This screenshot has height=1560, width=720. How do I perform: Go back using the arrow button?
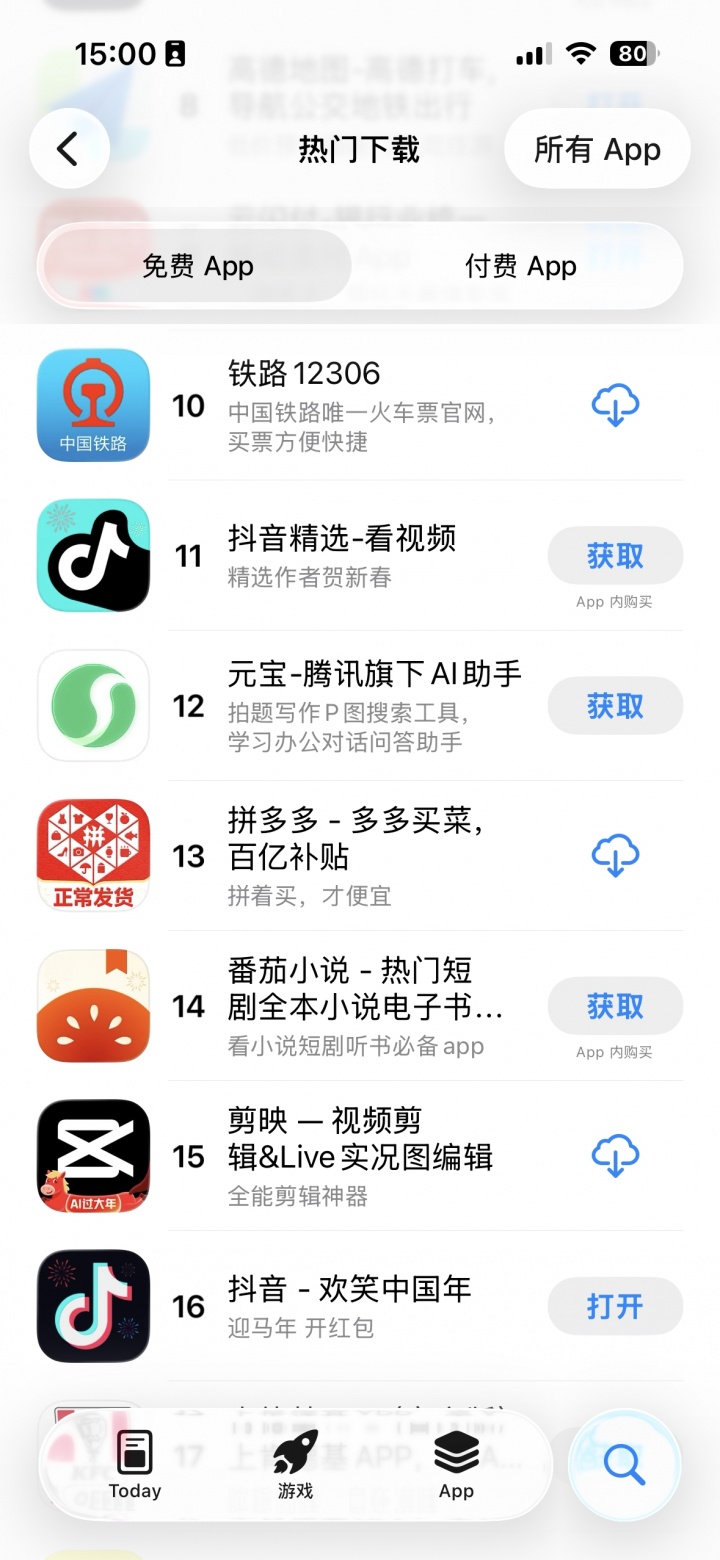68,149
